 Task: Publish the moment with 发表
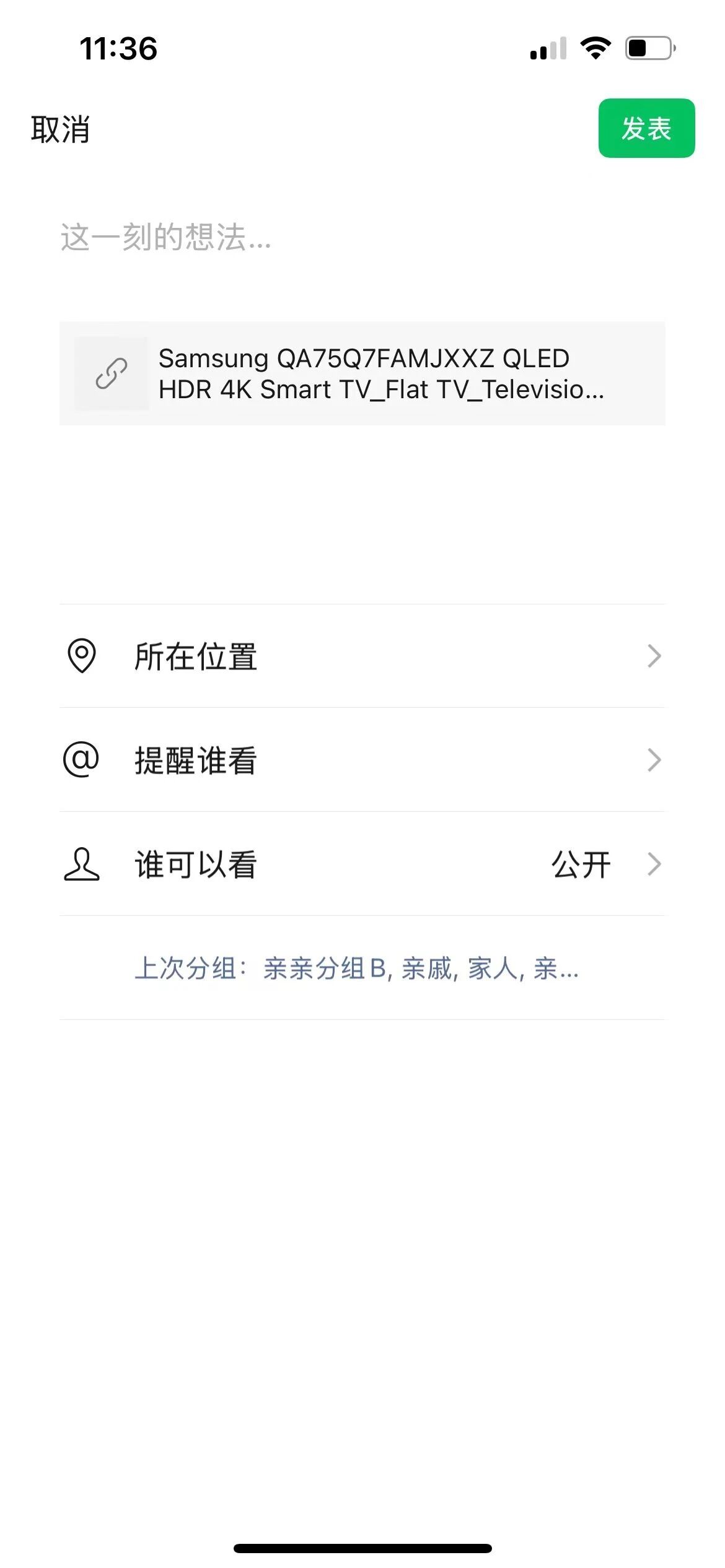(646, 128)
